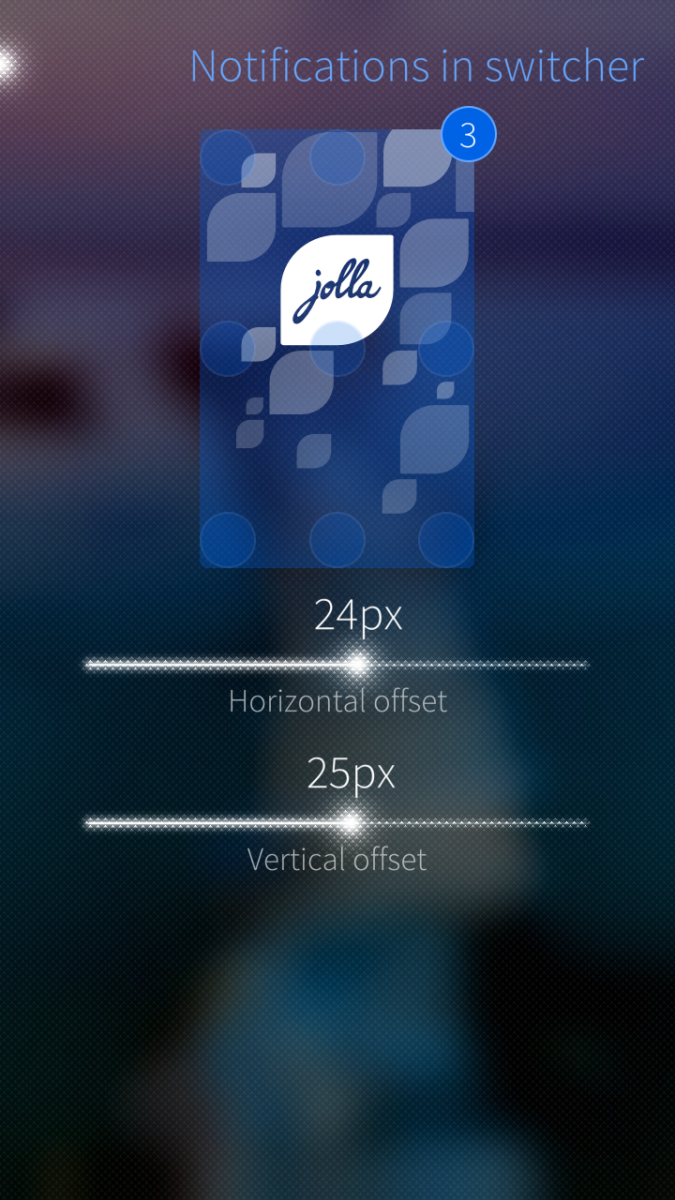This screenshot has width=675, height=1200.
Task: Adjust the Vertical offset slider
Action: [x=350, y=823]
